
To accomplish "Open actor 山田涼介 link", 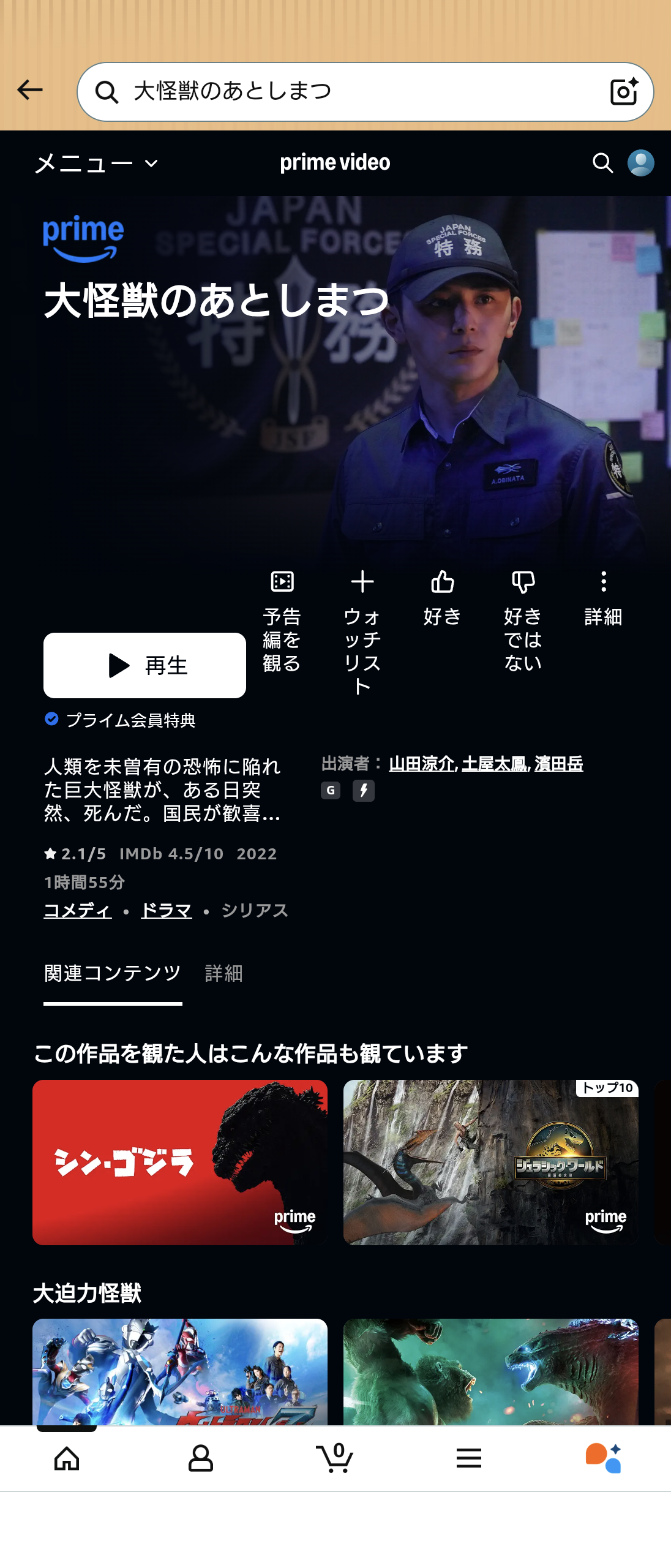I will (421, 764).
